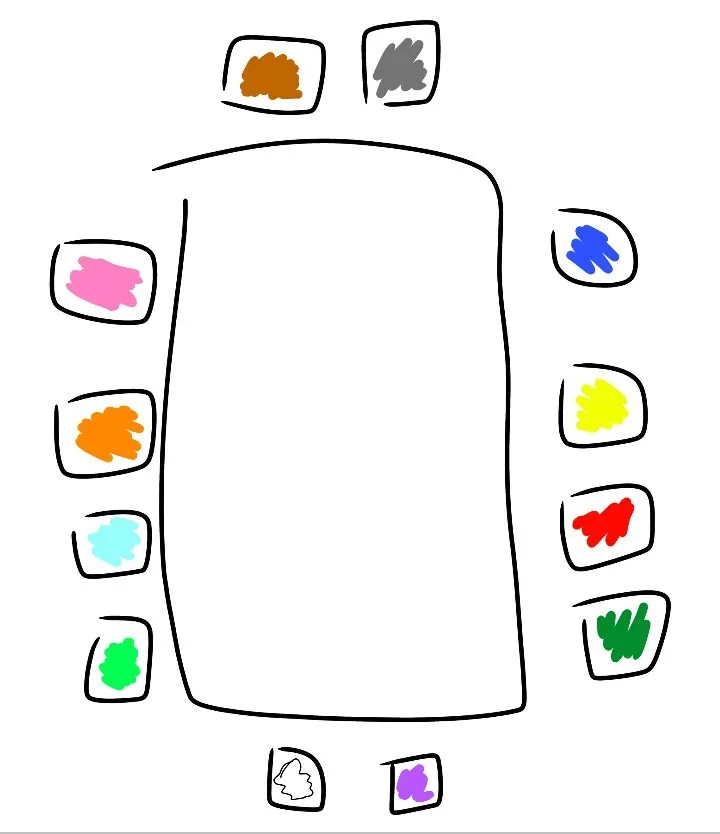Select the brown color swatch
Image resolution: width=720 pixels, height=834 pixels.
[x=272, y=75]
